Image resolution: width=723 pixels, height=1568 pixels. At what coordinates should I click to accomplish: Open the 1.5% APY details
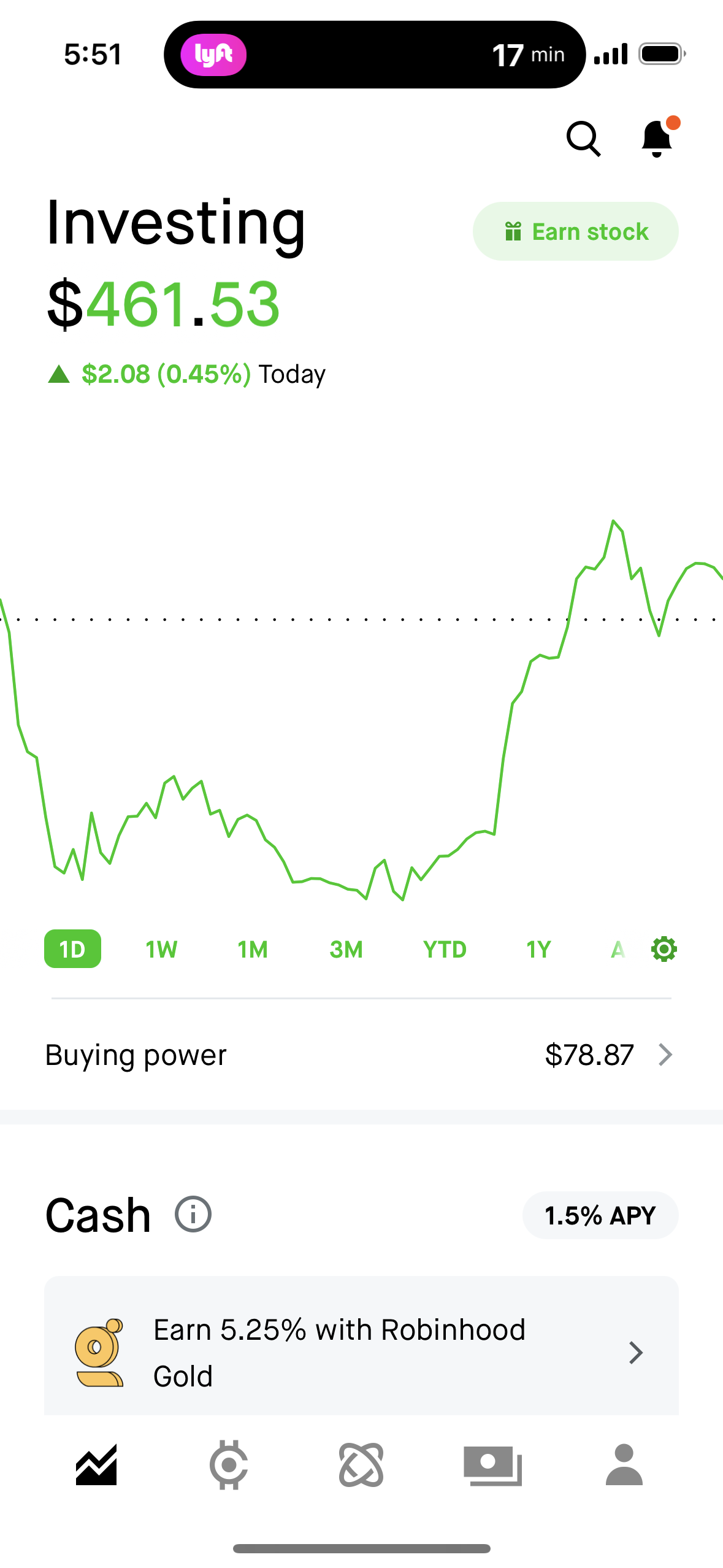[600, 1215]
